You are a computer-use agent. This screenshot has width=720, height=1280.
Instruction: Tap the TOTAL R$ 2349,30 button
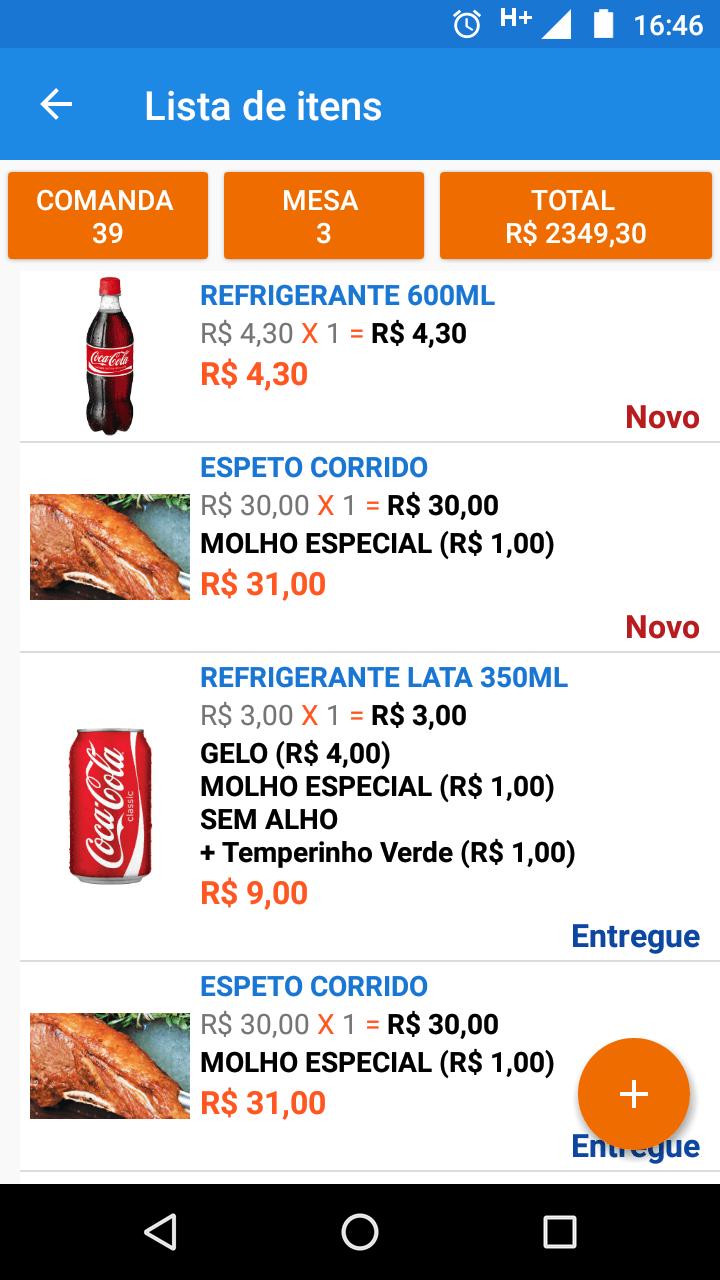[x=576, y=216]
